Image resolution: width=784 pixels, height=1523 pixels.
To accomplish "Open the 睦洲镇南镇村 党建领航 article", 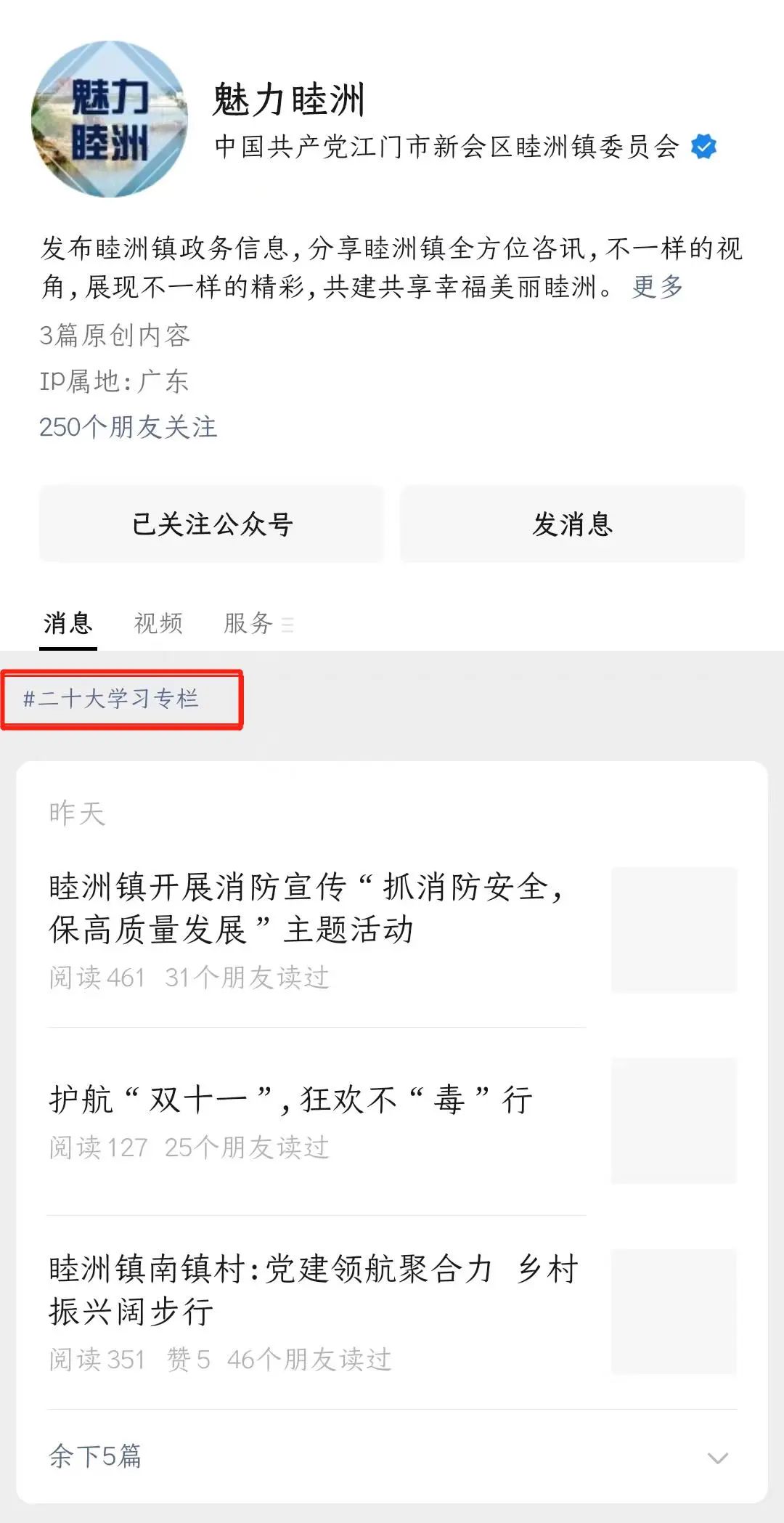I will pos(392,1312).
